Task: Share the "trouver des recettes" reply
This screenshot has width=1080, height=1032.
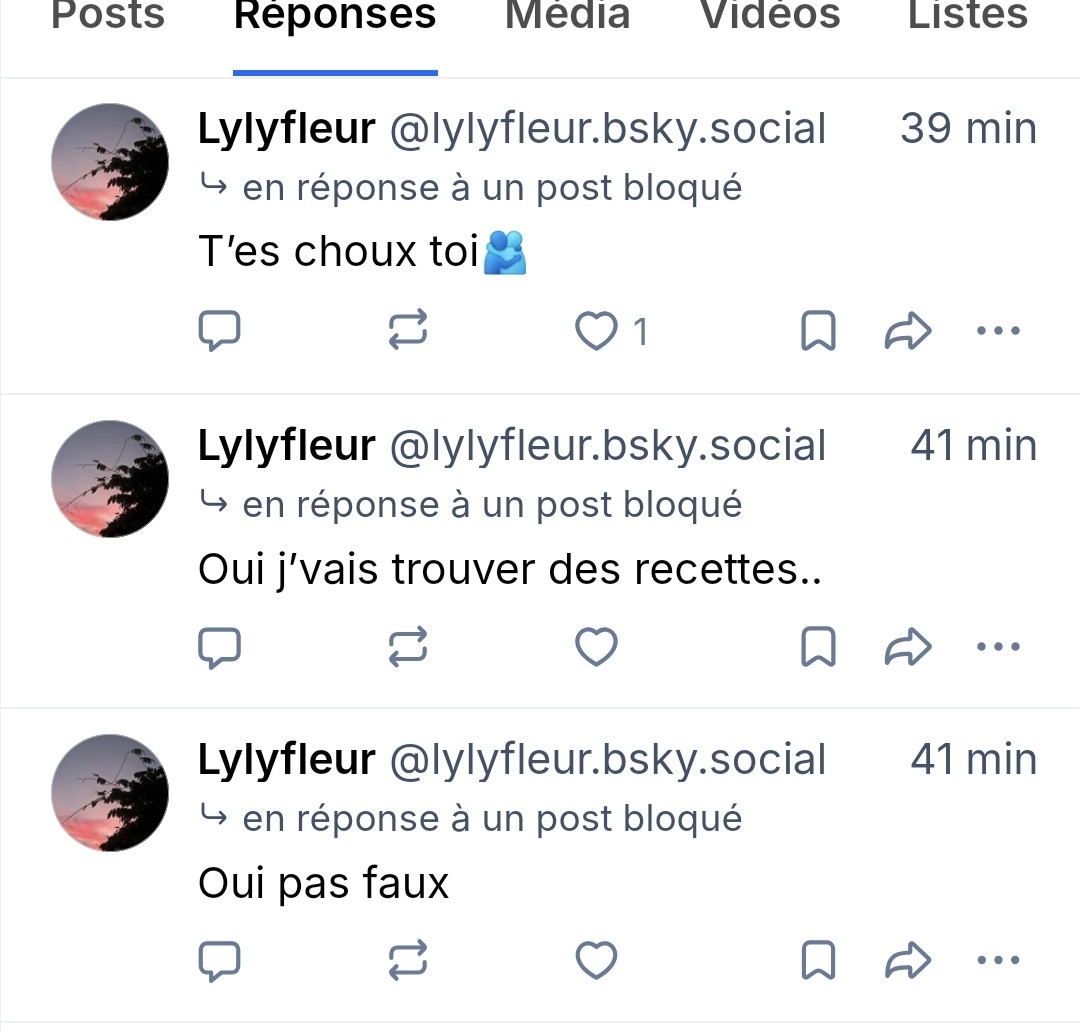Action: pyautogui.click(x=908, y=647)
